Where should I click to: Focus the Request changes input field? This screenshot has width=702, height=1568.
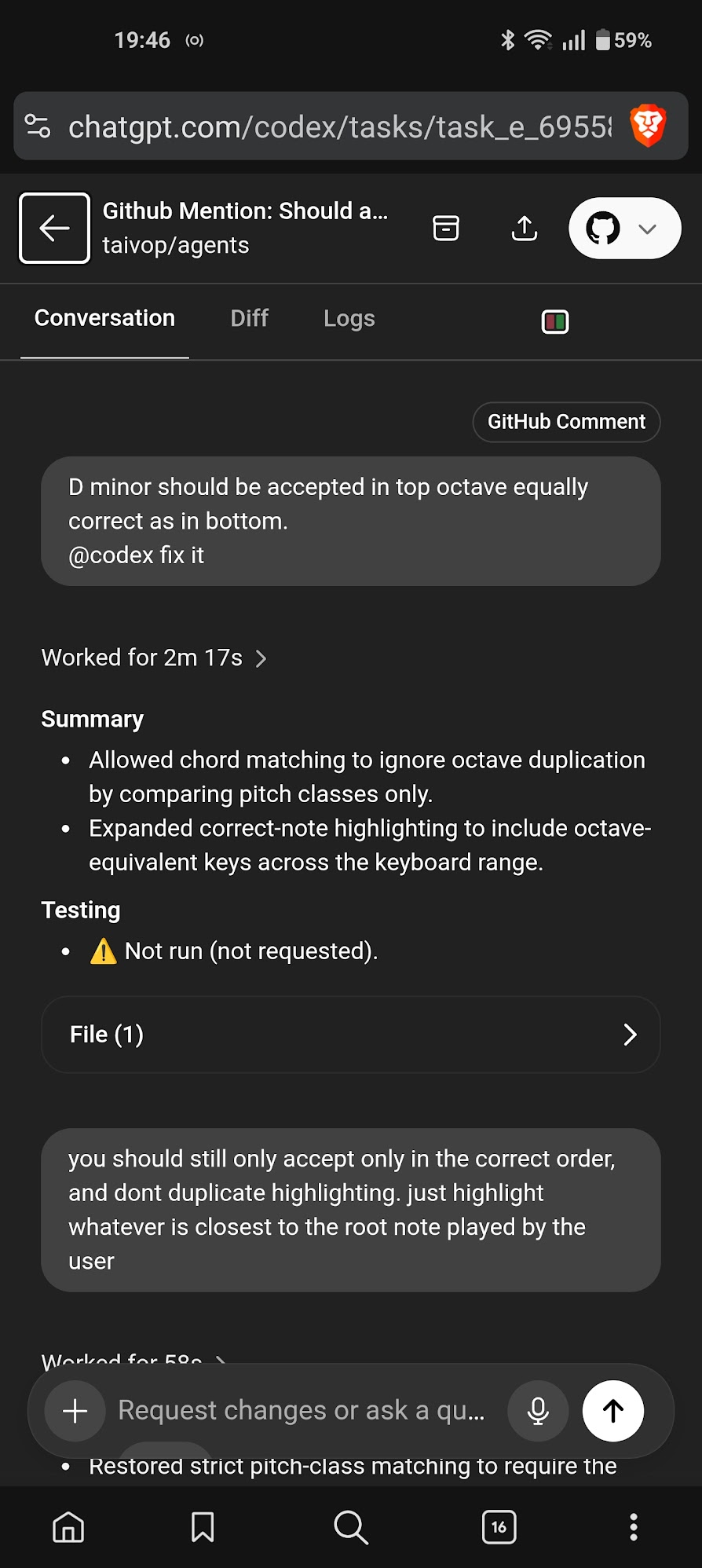point(302,1411)
